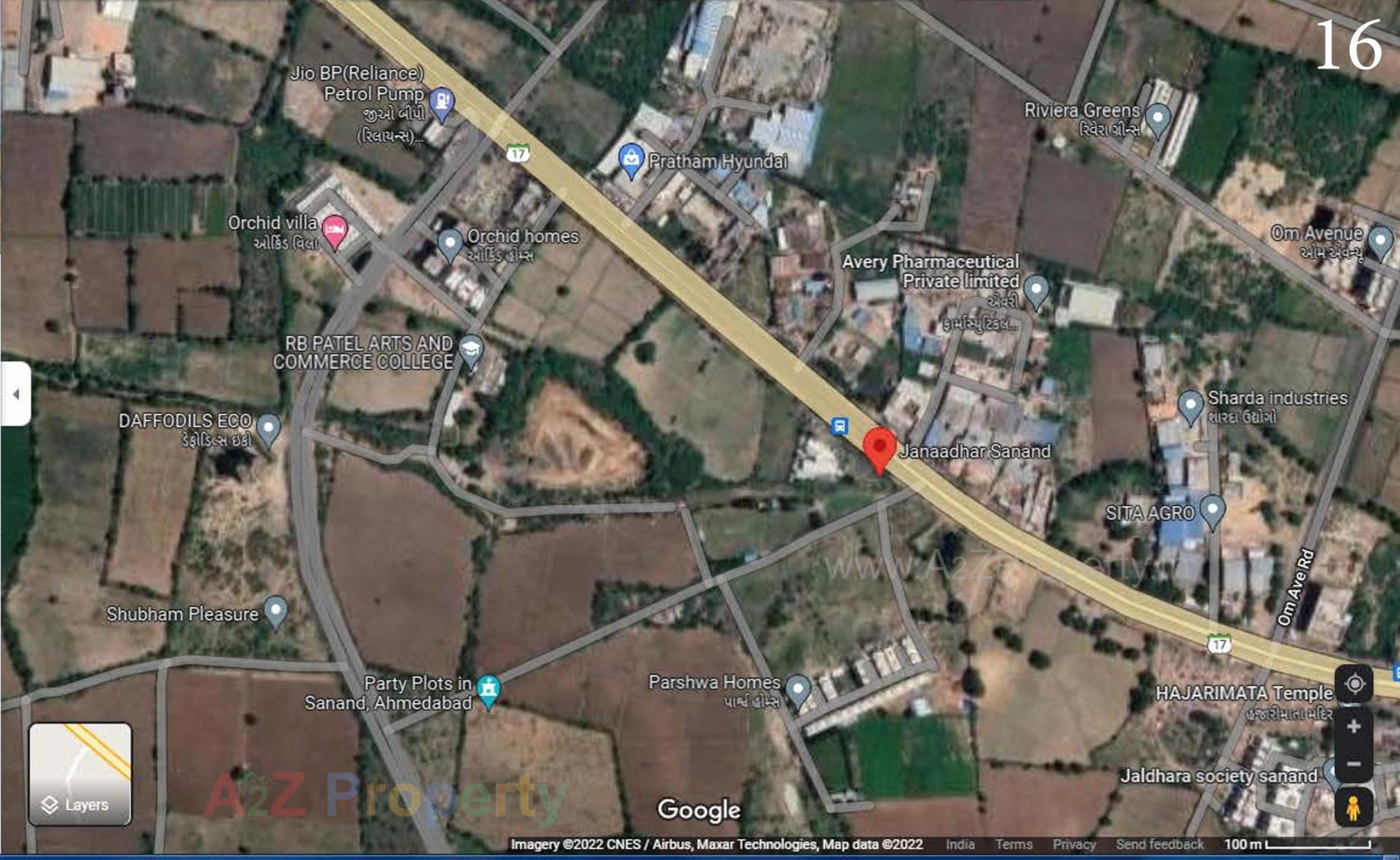1400x860 pixels.
Task: Select RB Patel Arts and Commerce College marker
Action: [471, 350]
